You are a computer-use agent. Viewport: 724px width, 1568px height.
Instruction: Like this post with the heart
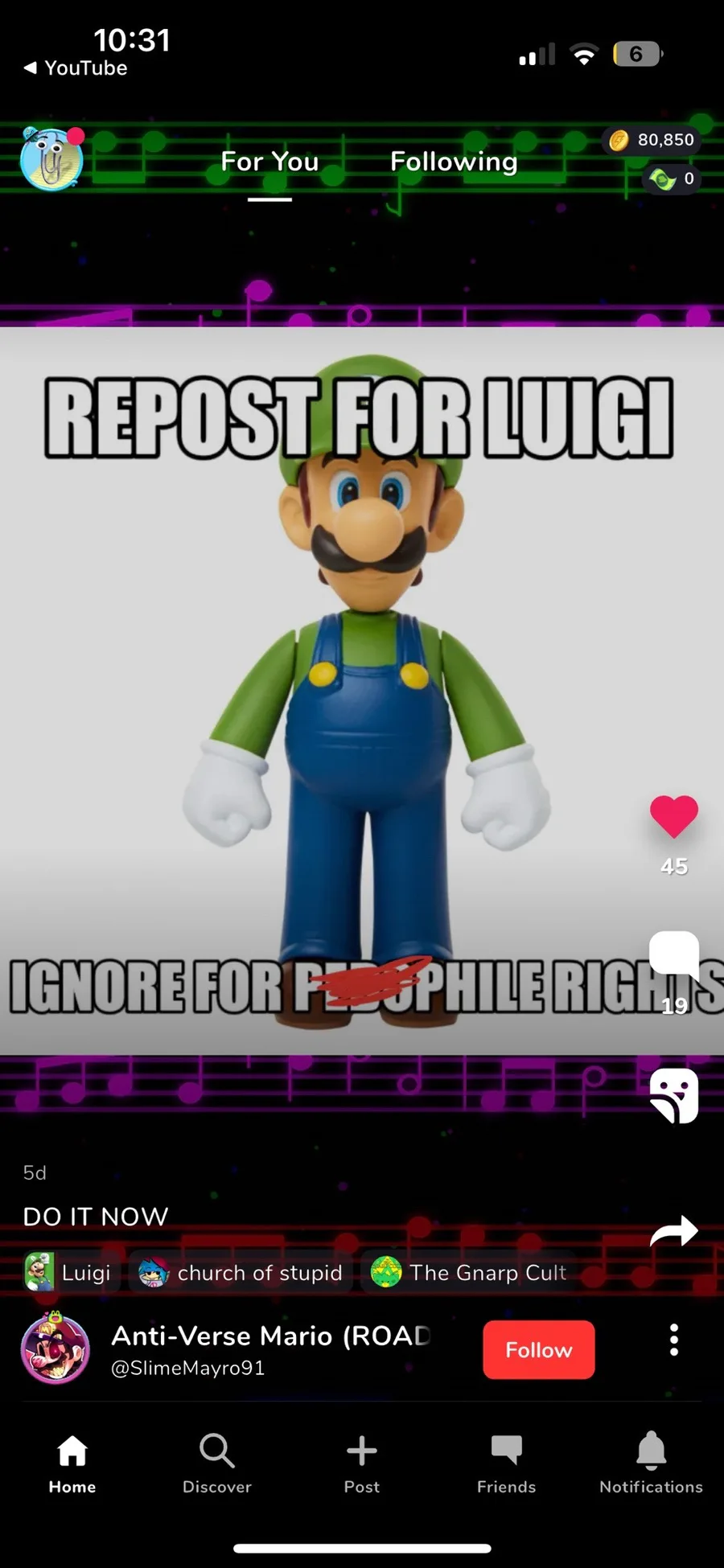(x=674, y=817)
